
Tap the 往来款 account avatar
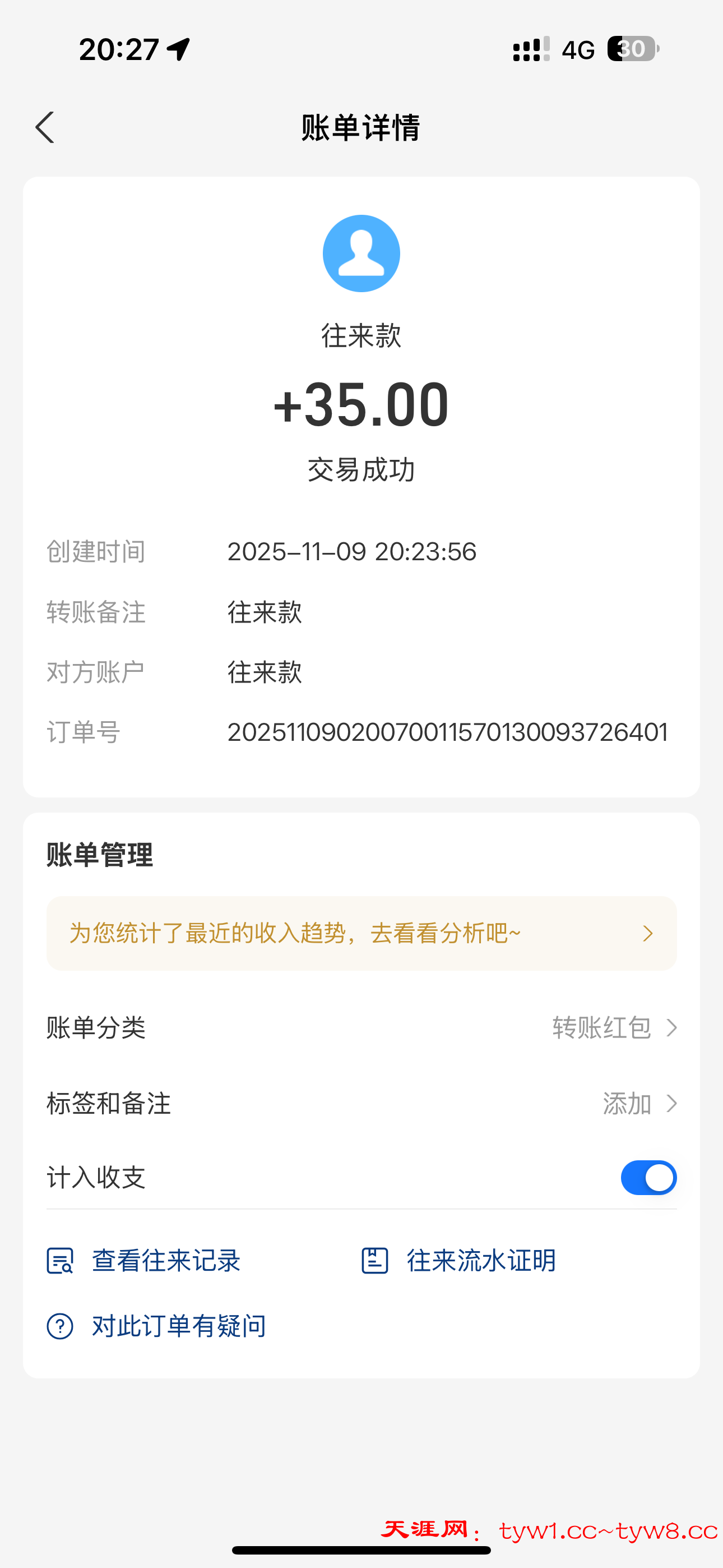tap(361, 254)
